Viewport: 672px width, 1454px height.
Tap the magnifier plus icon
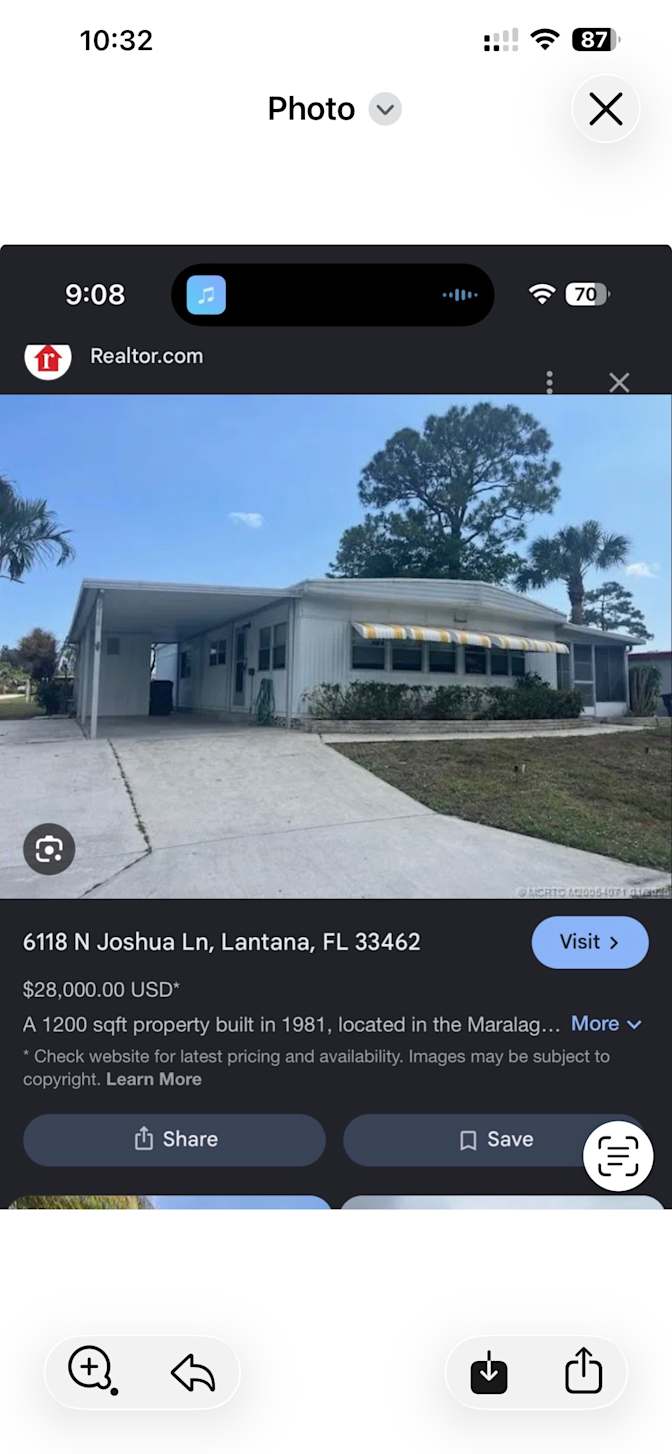91,1370
